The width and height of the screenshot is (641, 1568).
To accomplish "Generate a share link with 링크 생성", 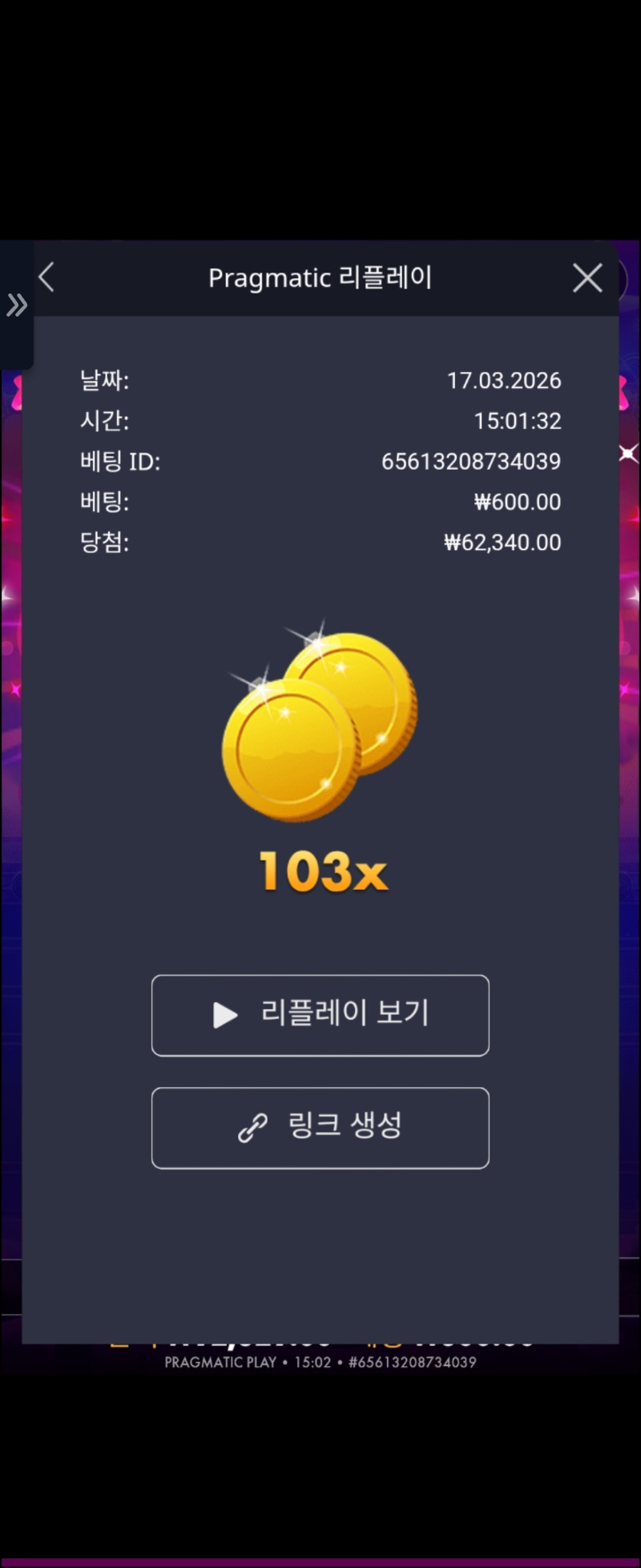I will tap(320, 1127).
